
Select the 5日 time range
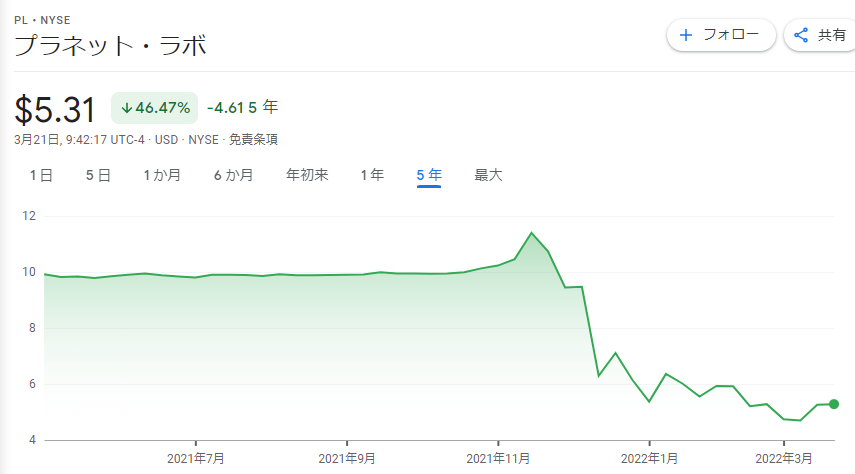[x=98, y=175]
